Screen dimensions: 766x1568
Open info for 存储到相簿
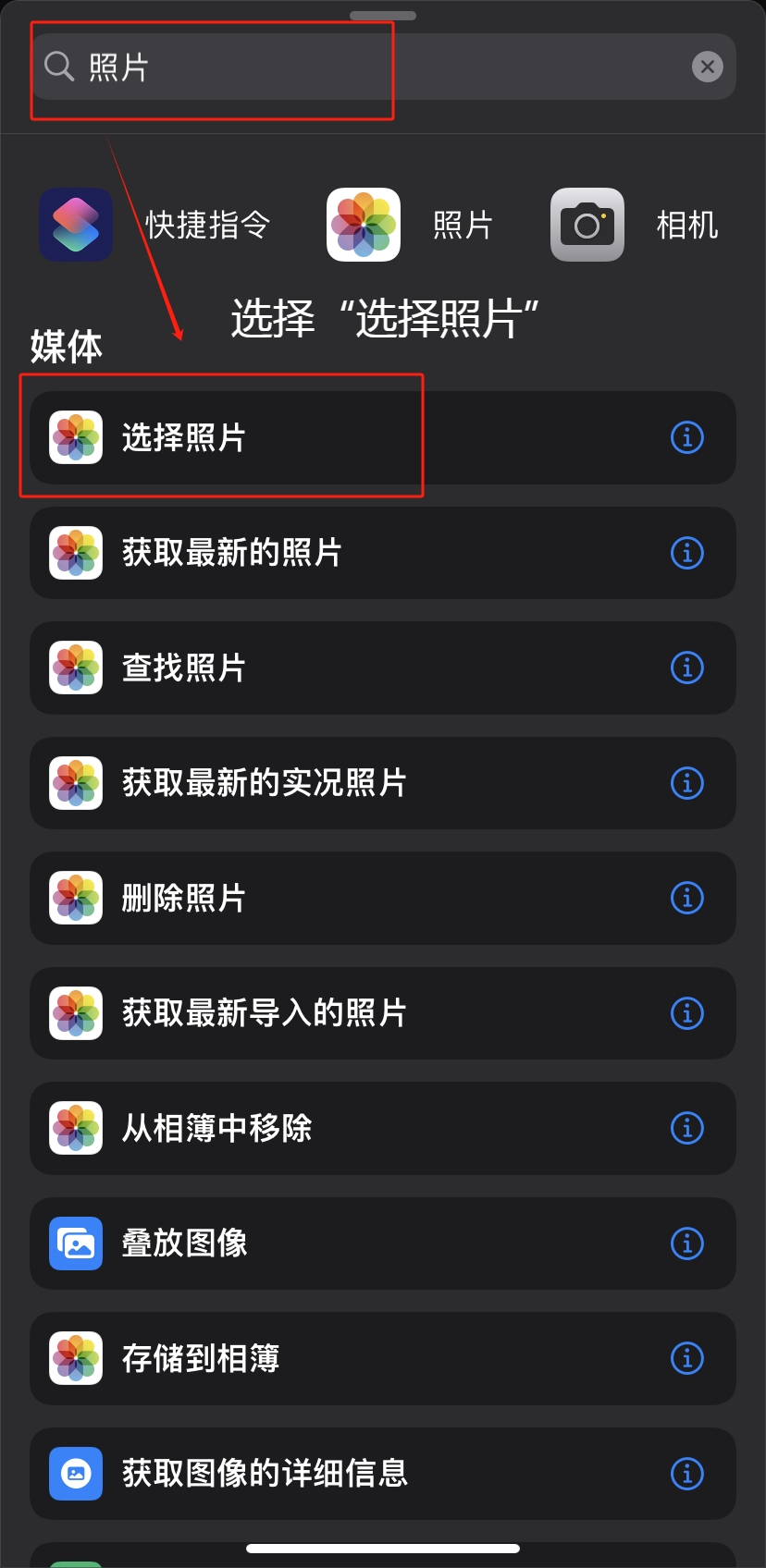[686, 1358]
